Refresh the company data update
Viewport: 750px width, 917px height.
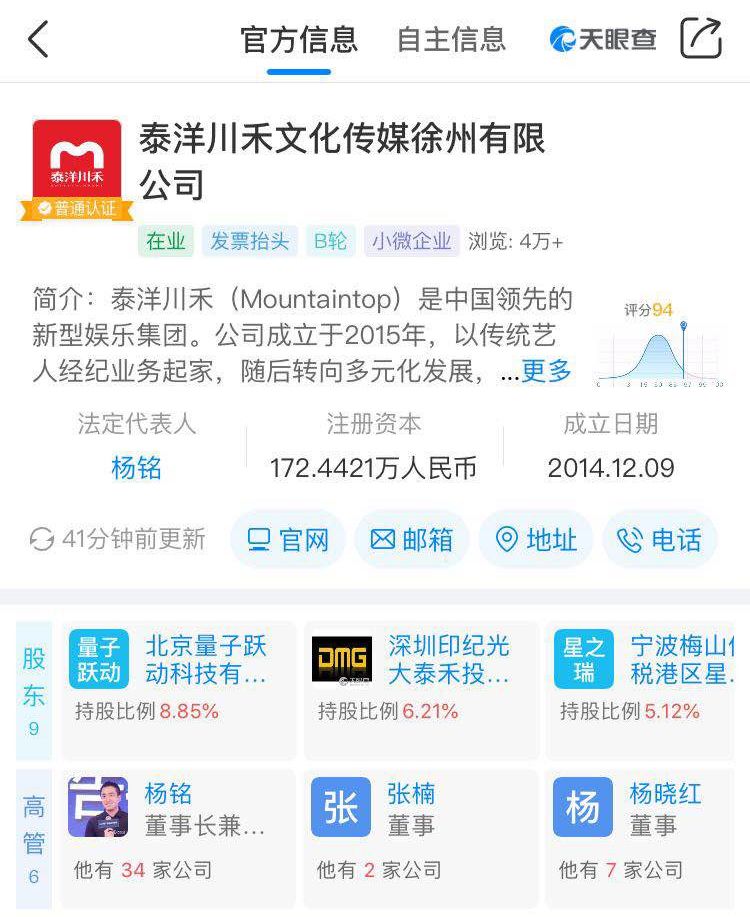point(42,540)
